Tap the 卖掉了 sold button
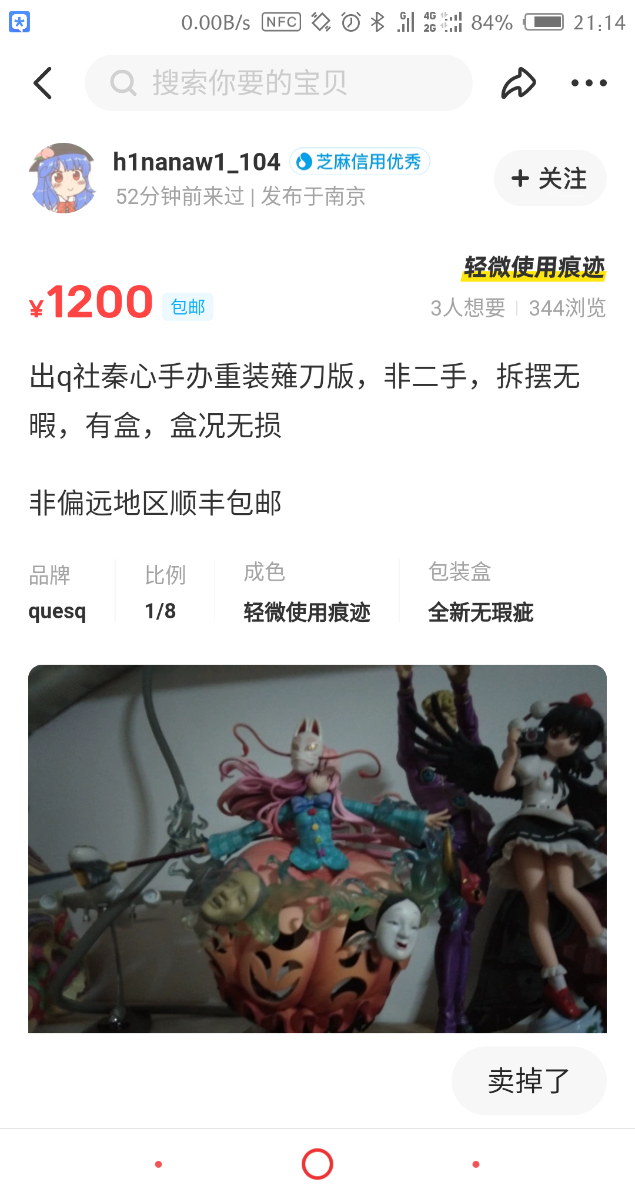The image size is (635, 1199). point(529,1080)
